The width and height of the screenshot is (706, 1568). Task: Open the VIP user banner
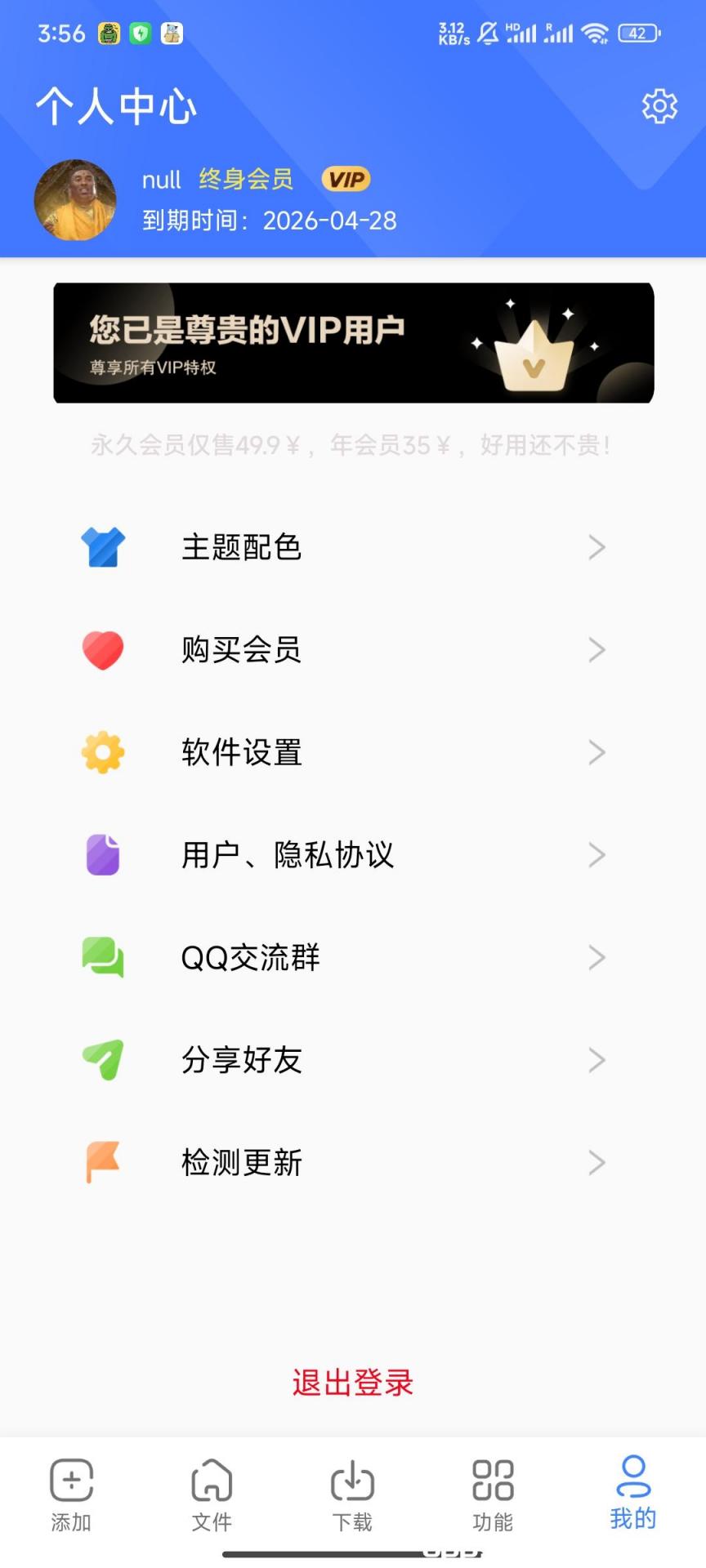click(354, 343)
